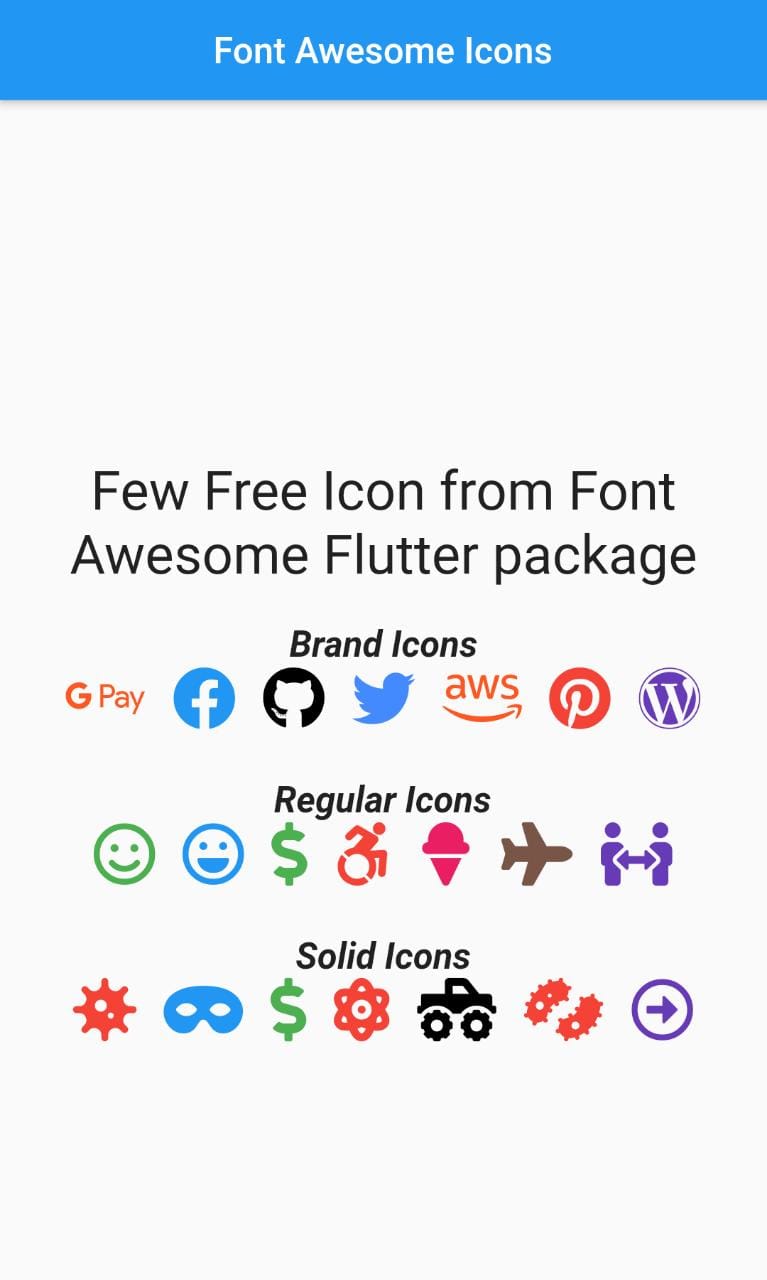Tap the blue mask icon
This screenshot has width=767, height=1280.
pyautogui.click(x=202, y=1010)
